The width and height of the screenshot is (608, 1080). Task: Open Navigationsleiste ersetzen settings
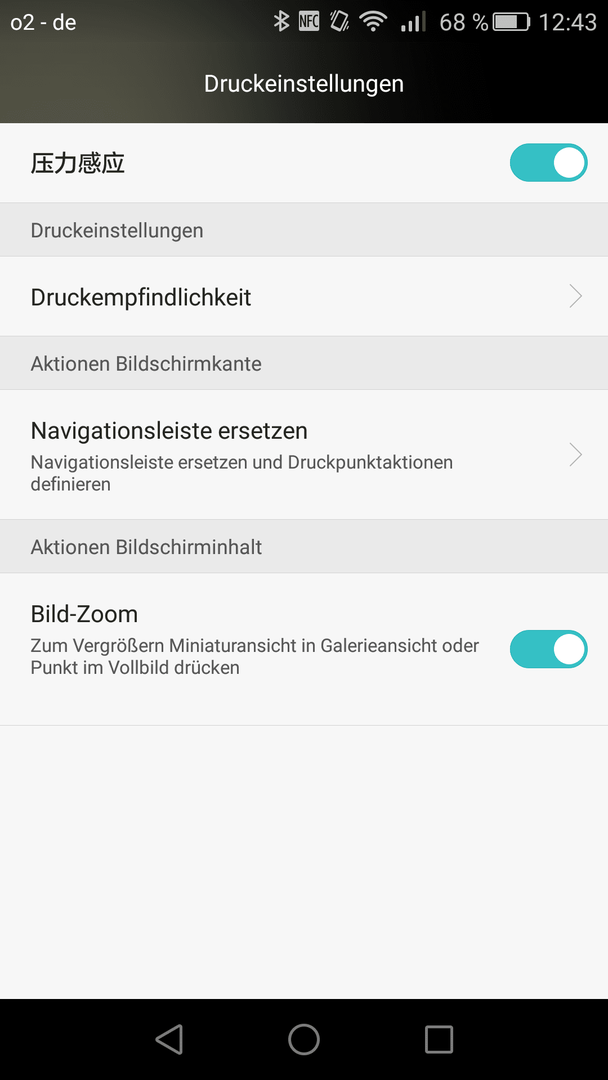point(304,455)
